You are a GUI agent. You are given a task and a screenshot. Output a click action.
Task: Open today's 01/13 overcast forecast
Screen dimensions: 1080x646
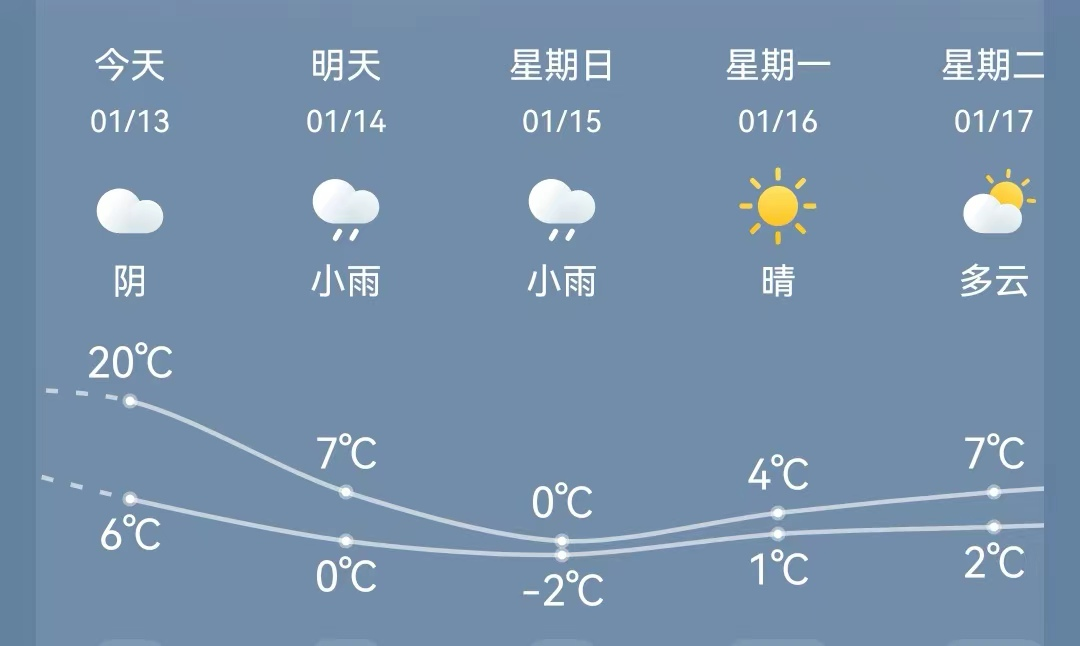[130, 210]
